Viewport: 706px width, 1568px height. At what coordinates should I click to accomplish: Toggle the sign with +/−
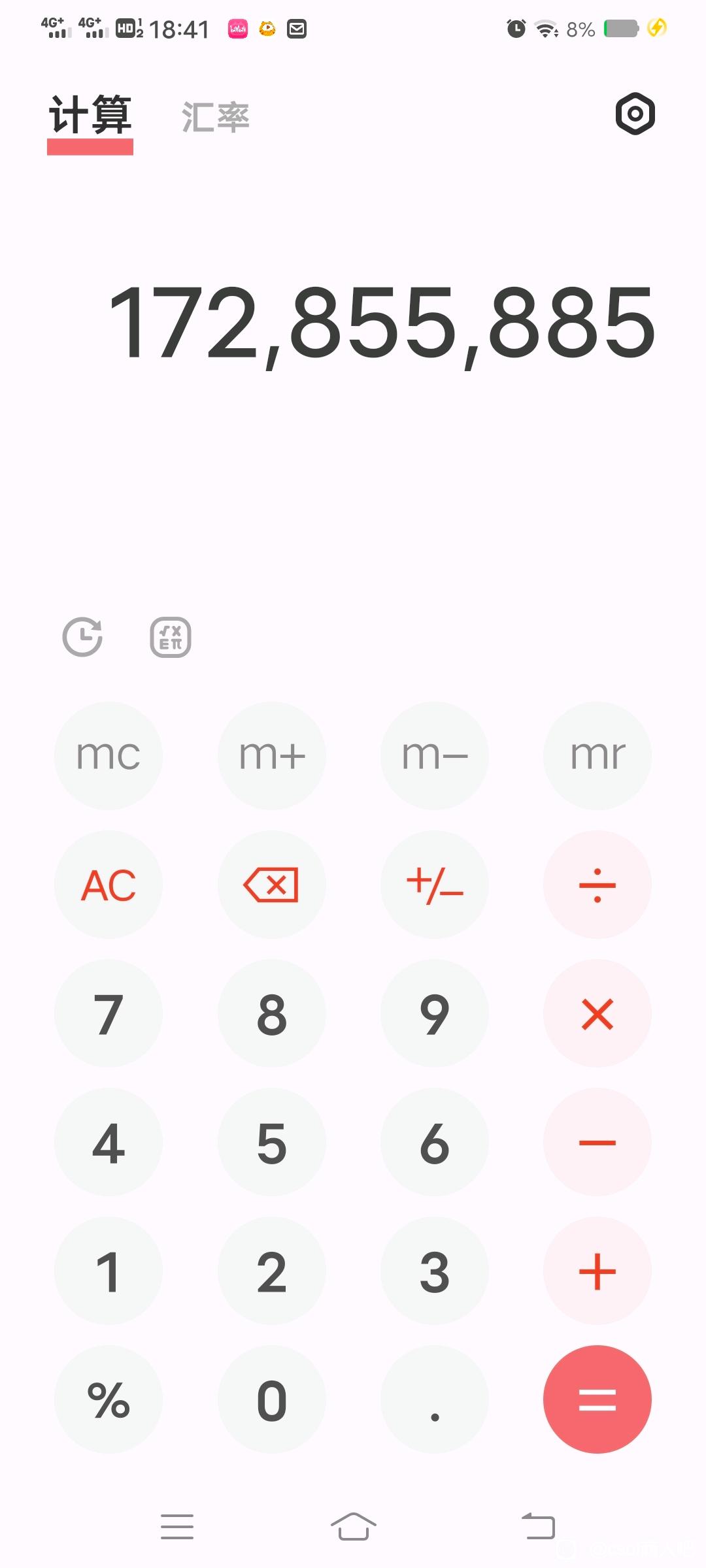[435, 885]
